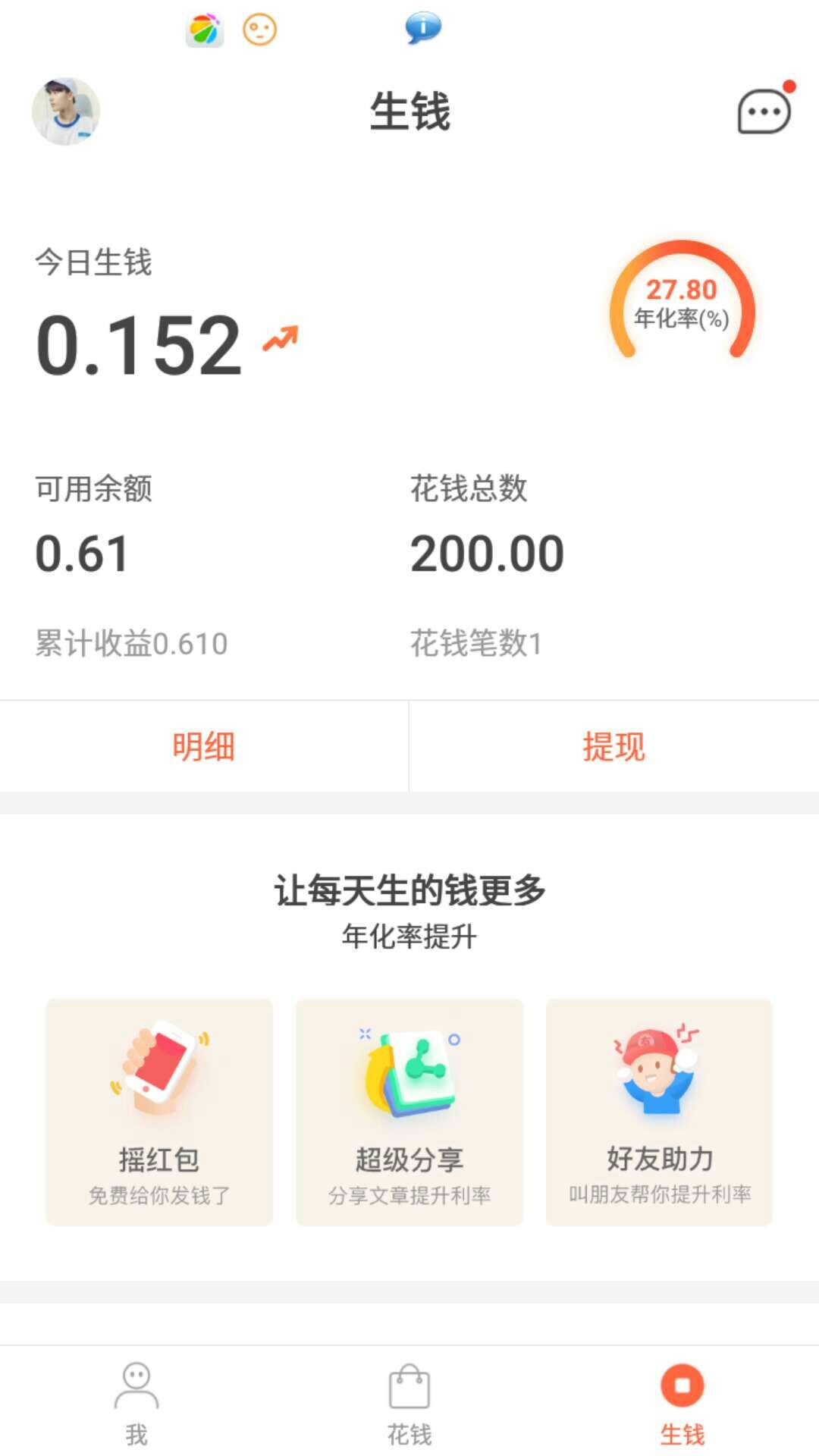Open the 摇红包 card
The width and height of the screenshot is (819, 1456).
click(159, 1112)
